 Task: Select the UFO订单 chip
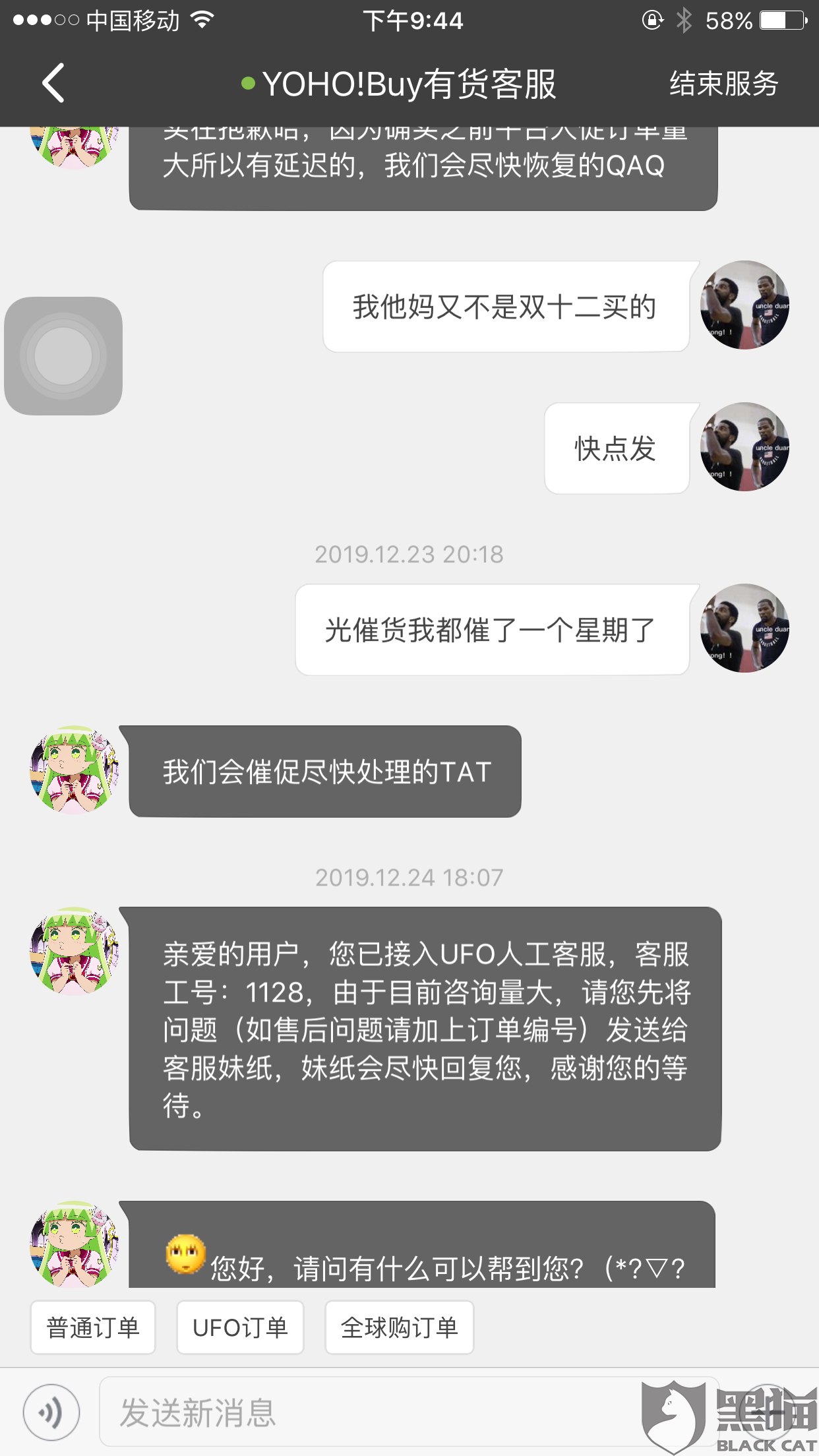point(240,1327)
